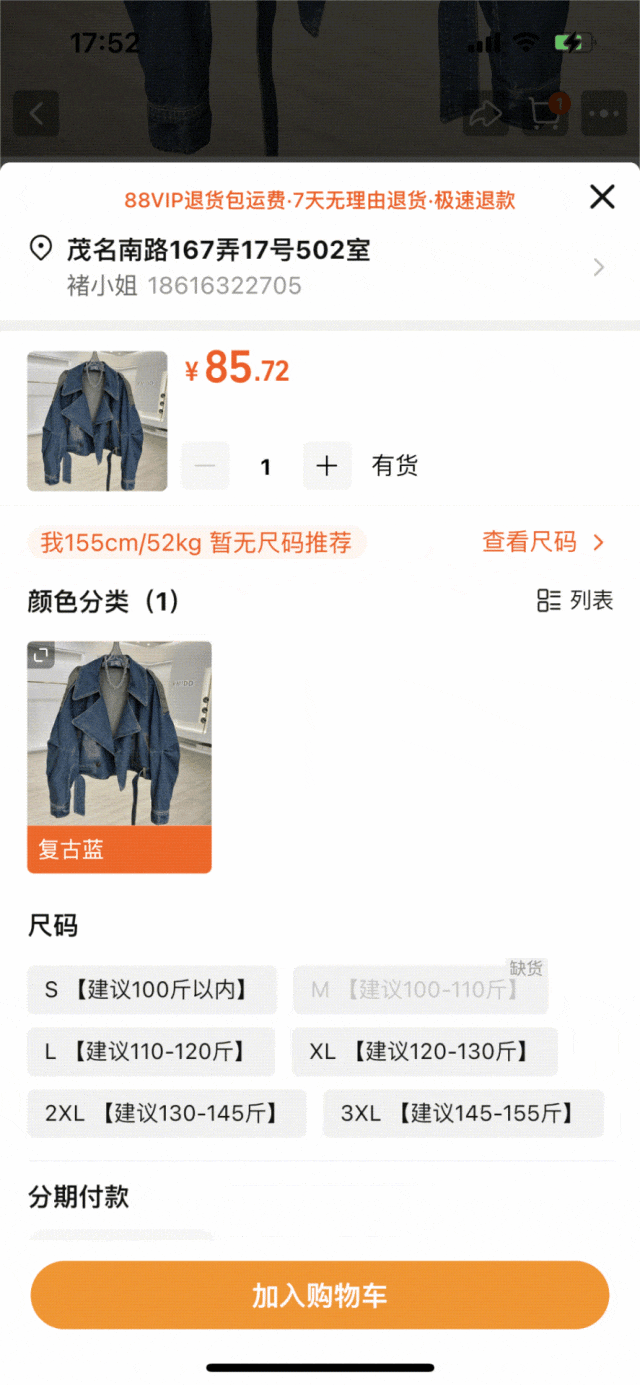Viewport: 640px width, 1385px height.
Task: Open the product preview image beside the price
Action: pos(97,421)
